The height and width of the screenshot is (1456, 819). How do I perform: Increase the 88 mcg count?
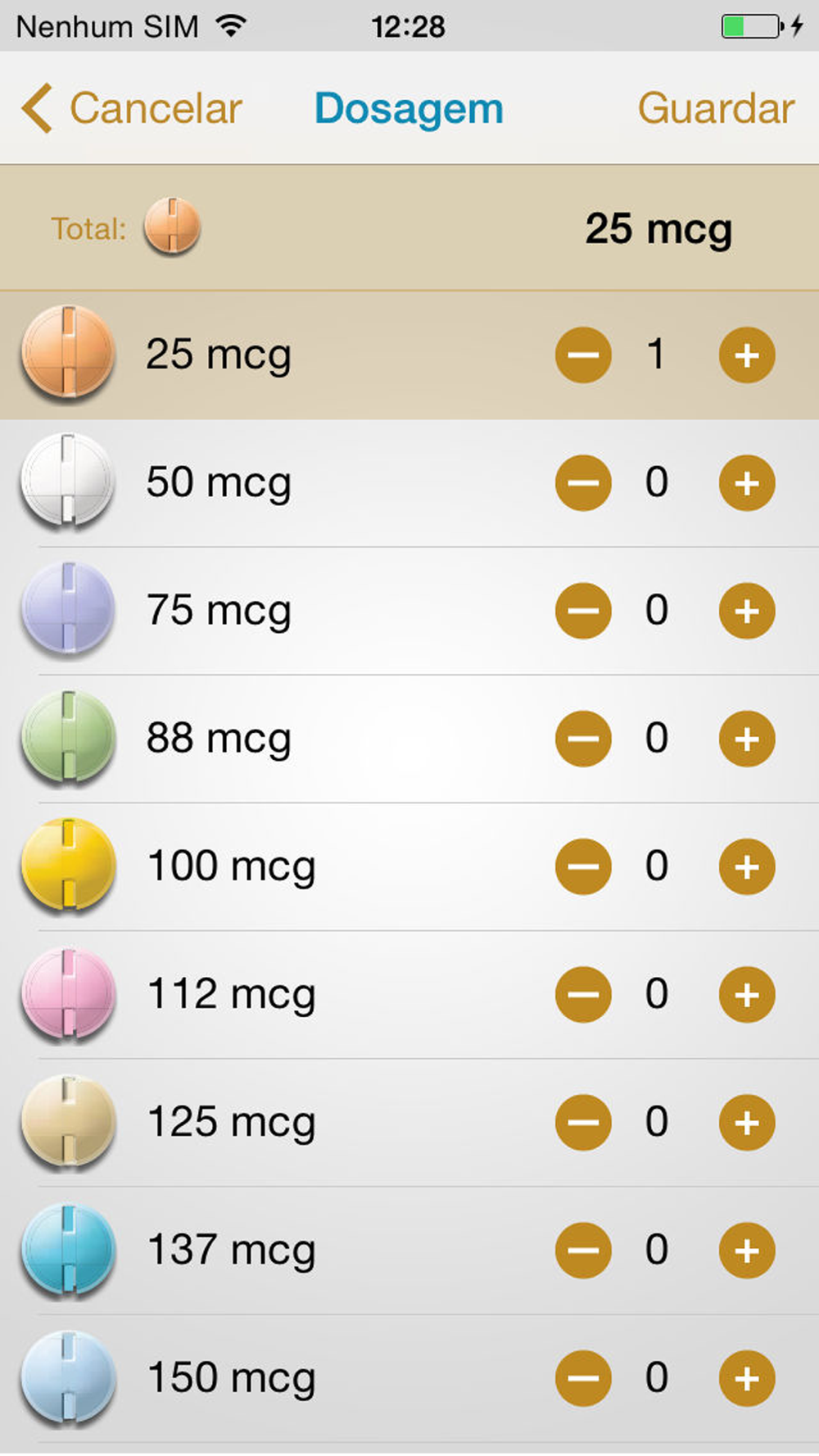(x=747, y=739)
